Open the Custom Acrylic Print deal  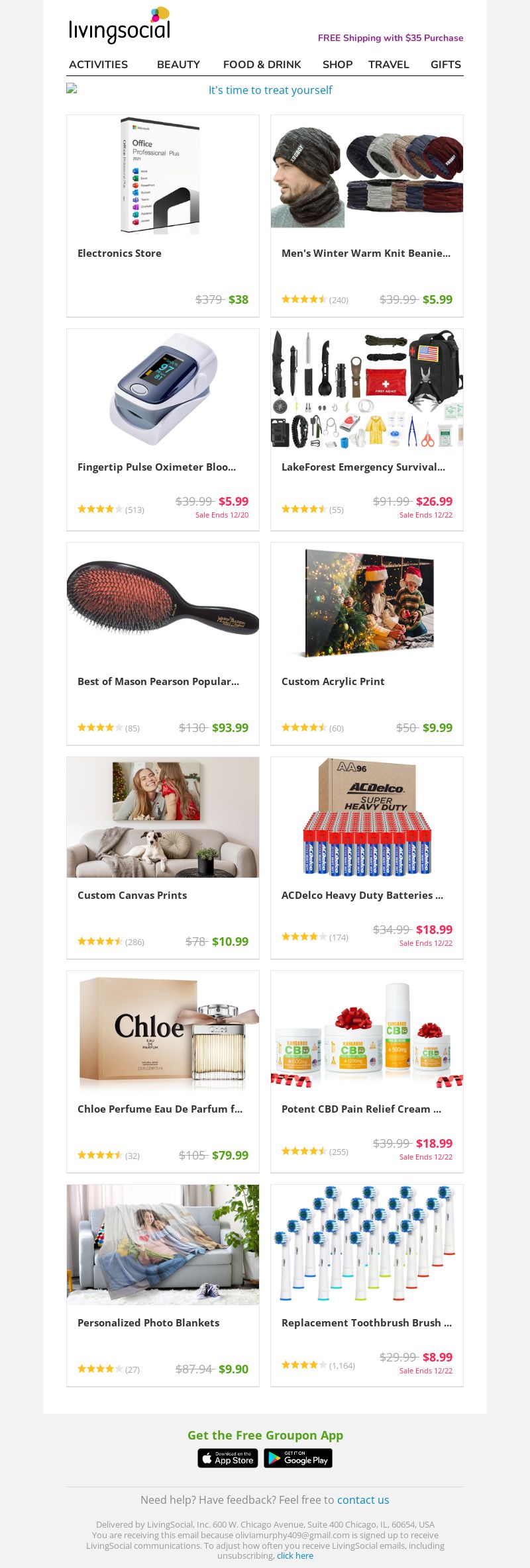coord(366,643)
